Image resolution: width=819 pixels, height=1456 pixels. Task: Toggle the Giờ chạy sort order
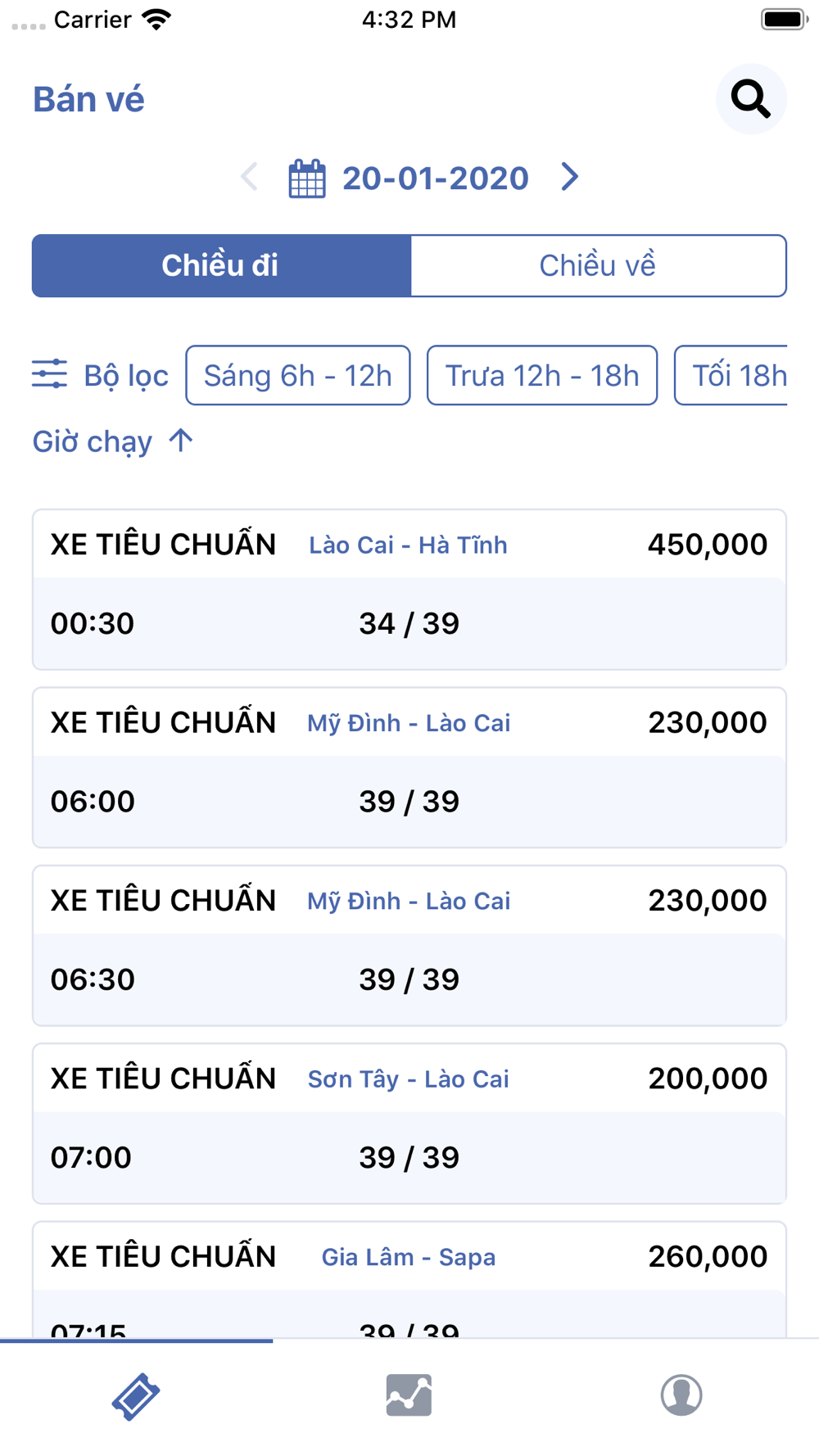pyautogui.click(x=113, y=441)
